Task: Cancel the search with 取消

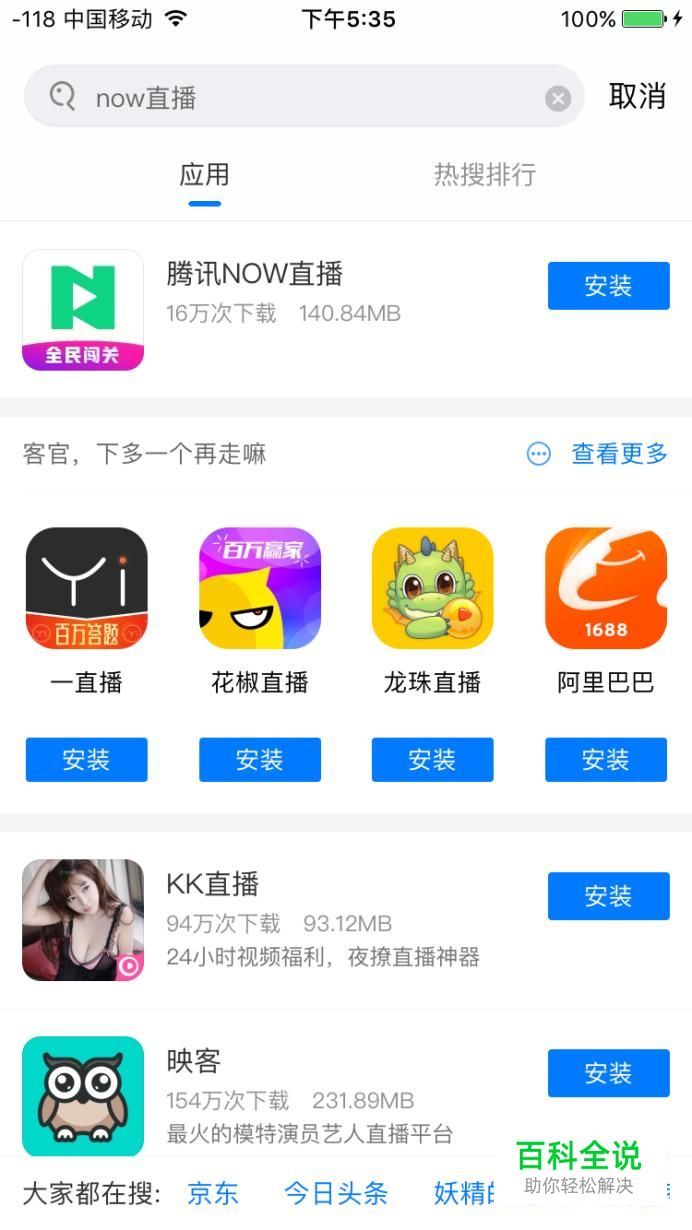Action: coord(637,96)
